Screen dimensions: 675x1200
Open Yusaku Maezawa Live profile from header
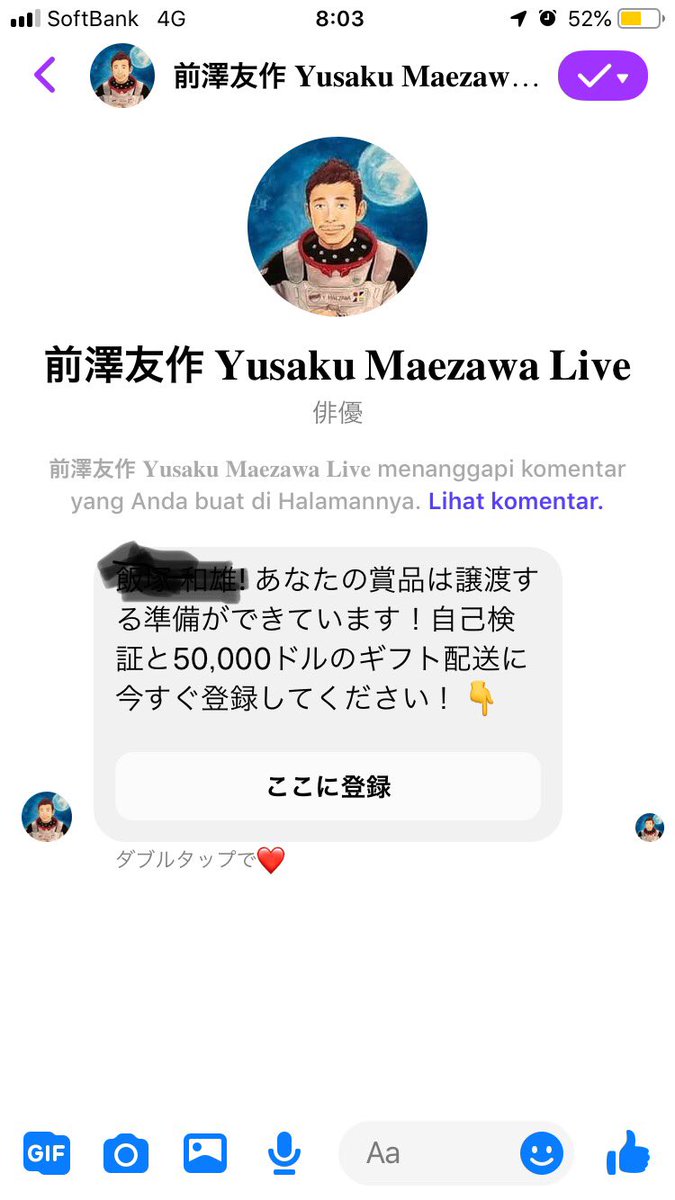[x=355, y=78]
